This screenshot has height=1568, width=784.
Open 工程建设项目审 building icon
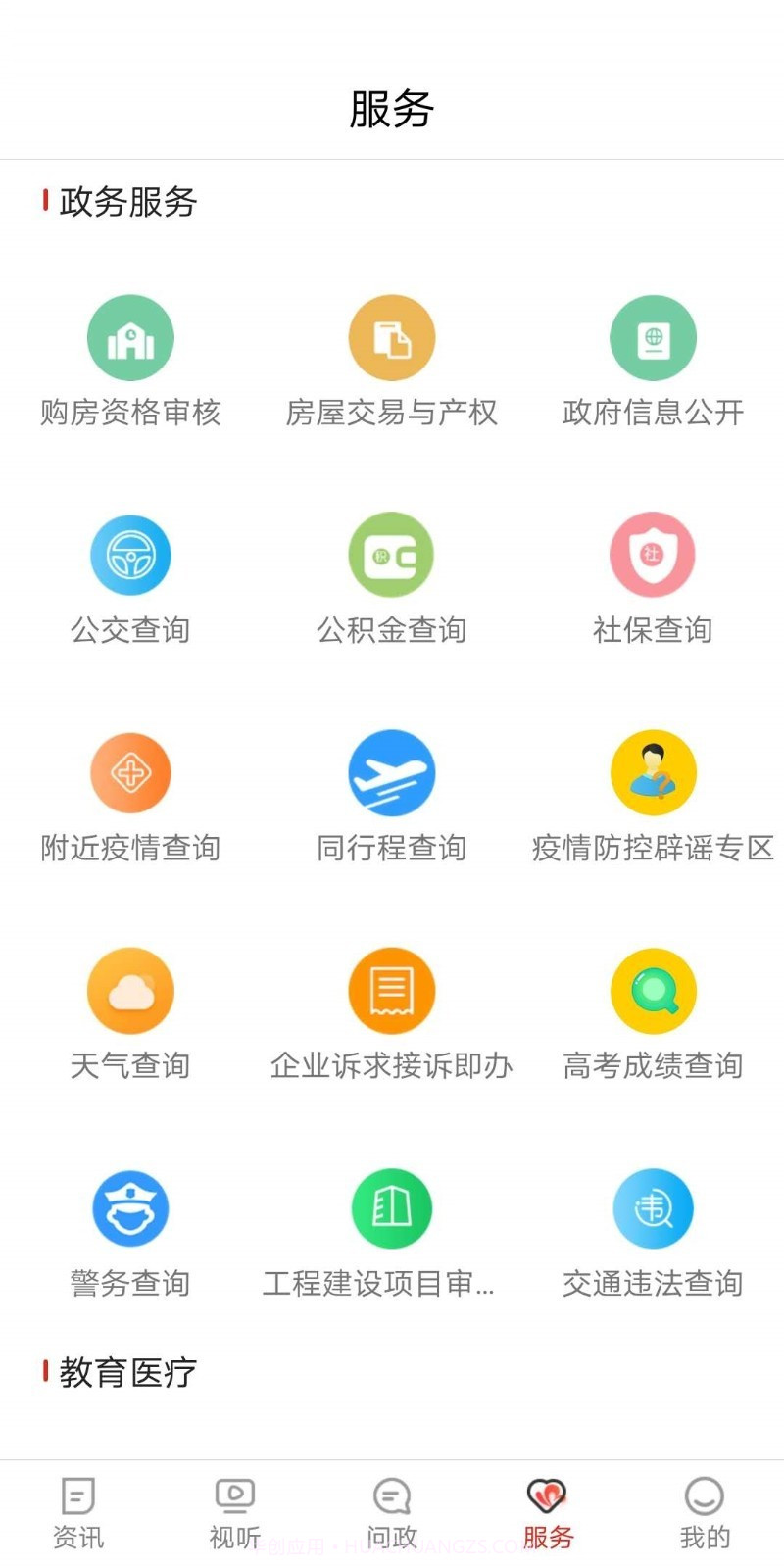[392, 1208]
